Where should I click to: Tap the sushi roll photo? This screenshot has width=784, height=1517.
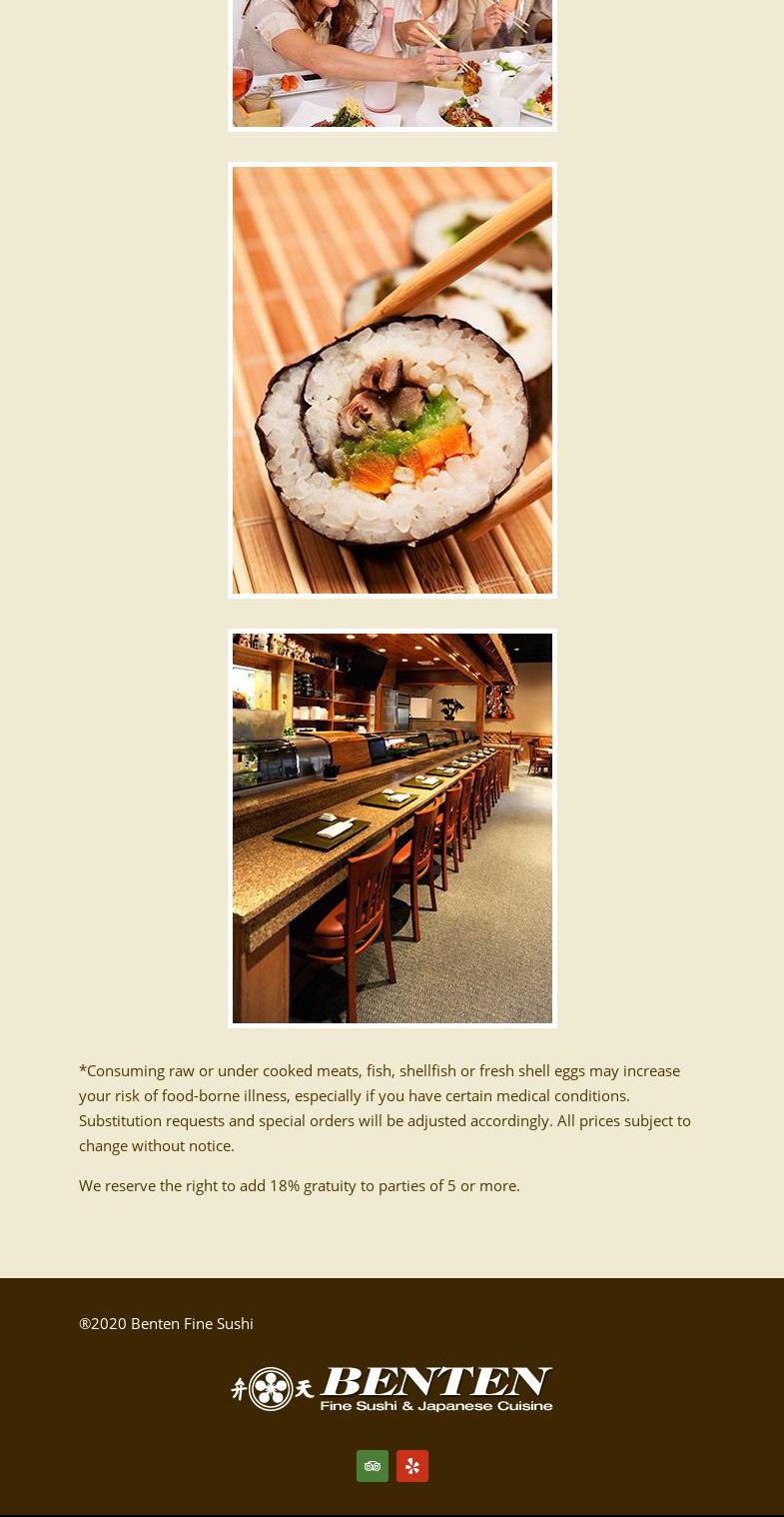(392, 380)
